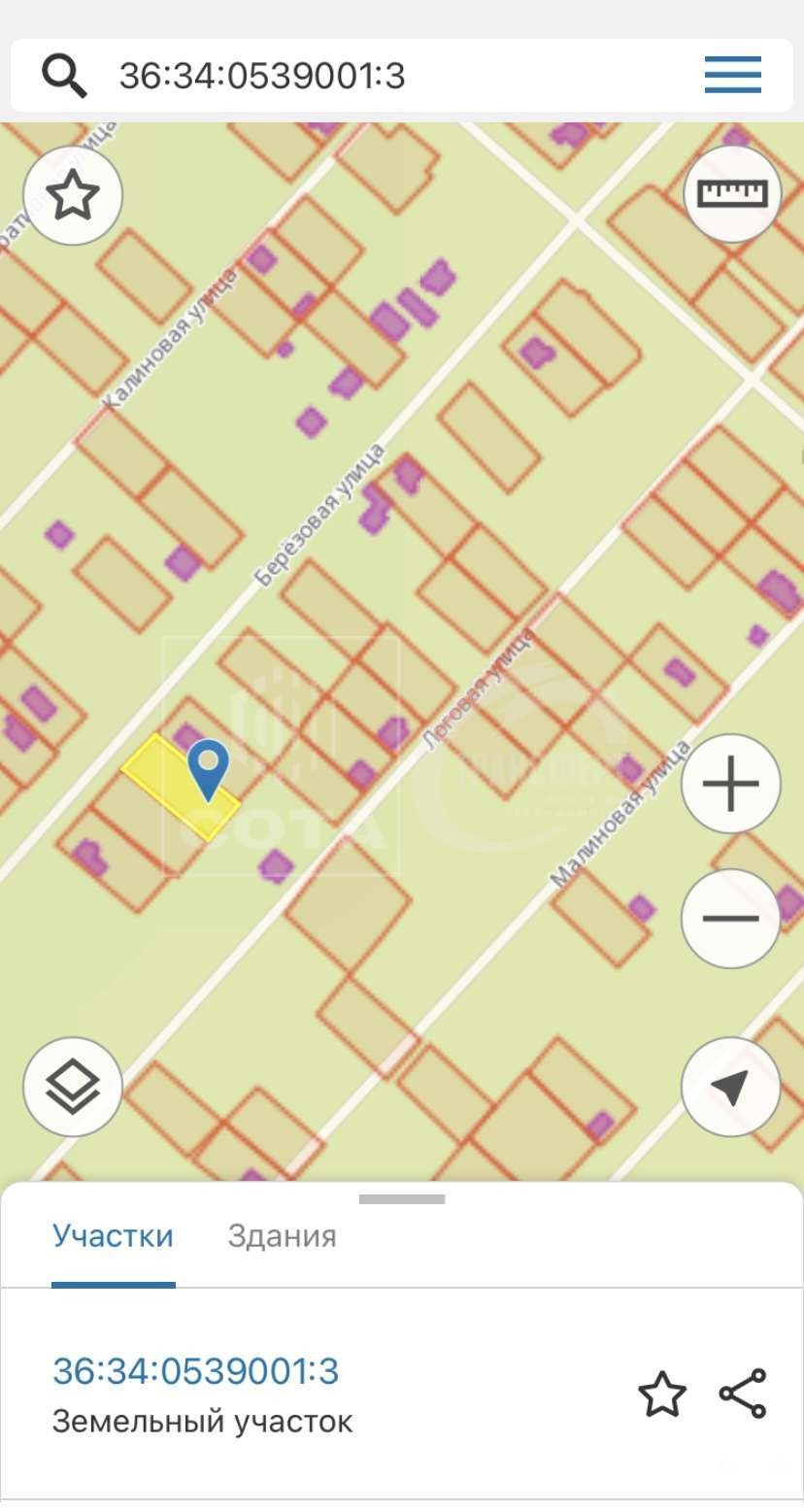Add parcel 36:34:0539001:3 to favorites

[661, 1394]
